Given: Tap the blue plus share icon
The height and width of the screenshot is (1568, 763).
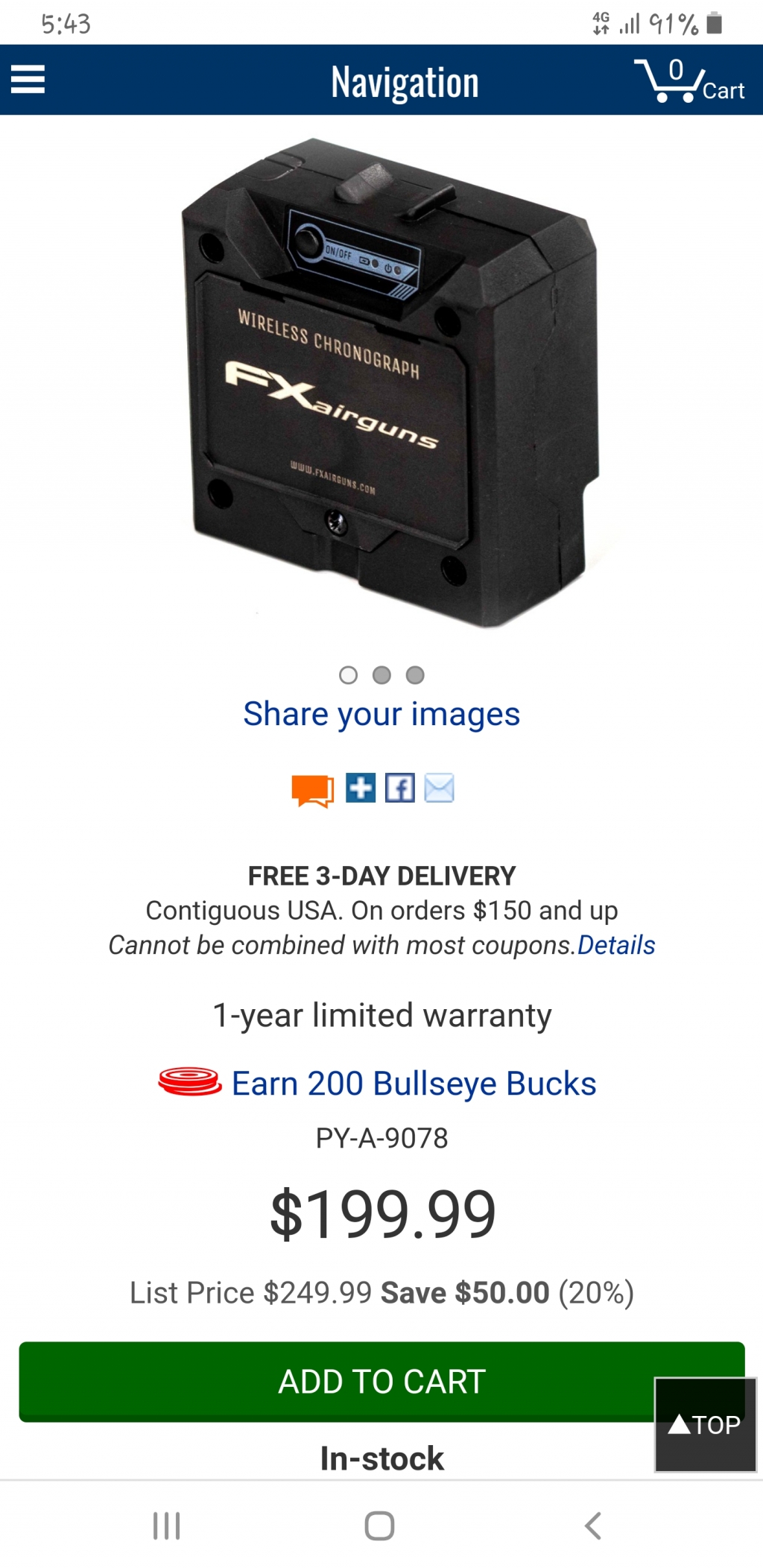Looking at the screenshot, I should 361,788.
